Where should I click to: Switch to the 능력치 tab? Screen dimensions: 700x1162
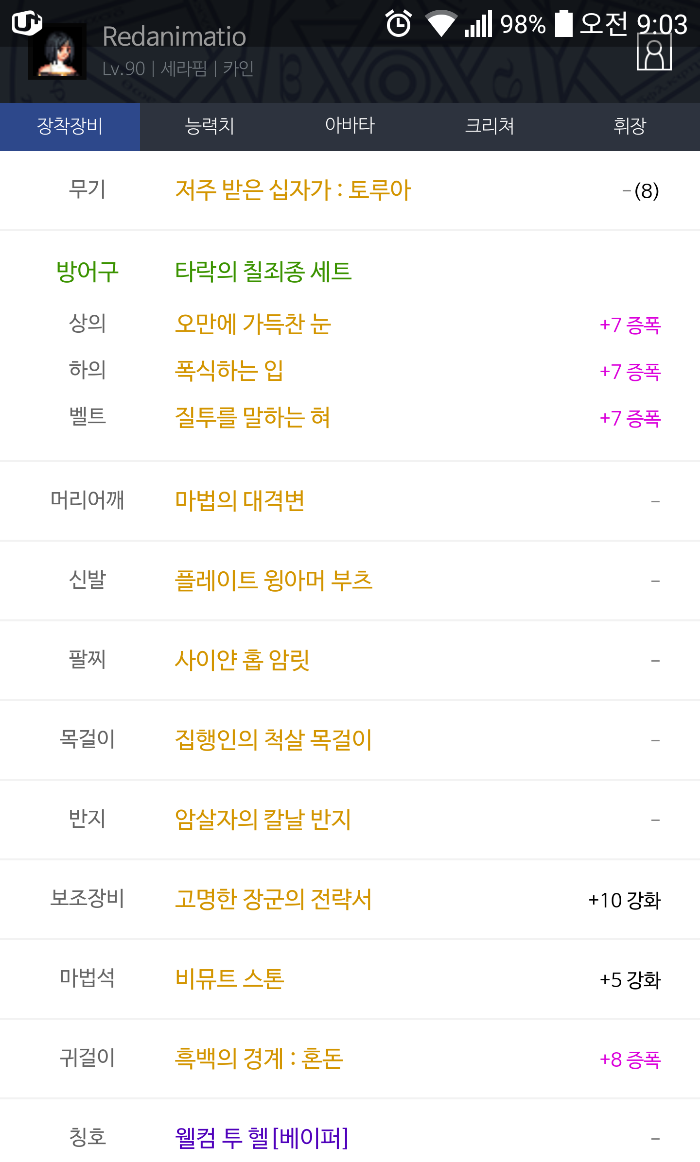coord(210,126)
